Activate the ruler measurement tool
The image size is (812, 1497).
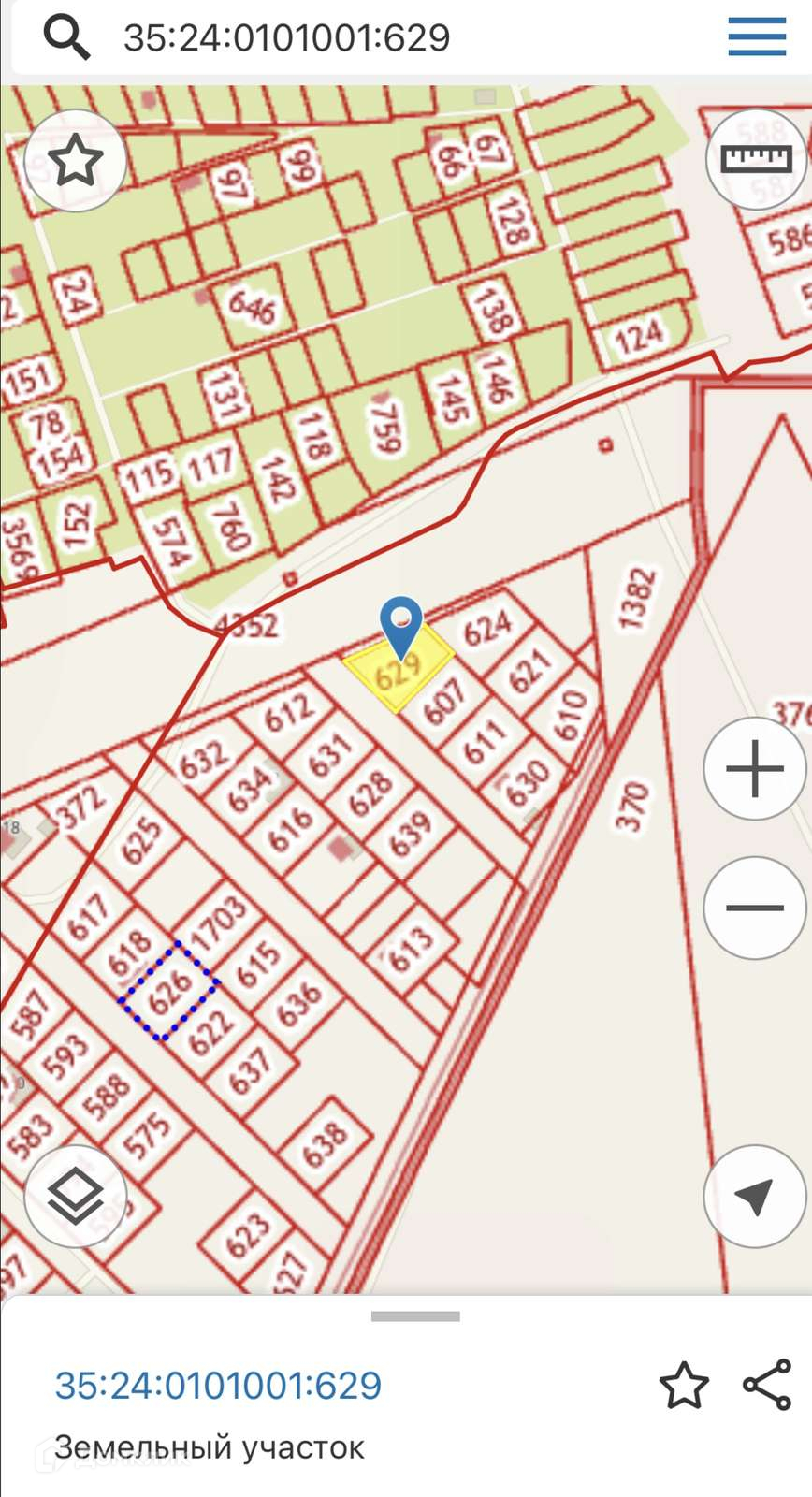coord(756,159)
